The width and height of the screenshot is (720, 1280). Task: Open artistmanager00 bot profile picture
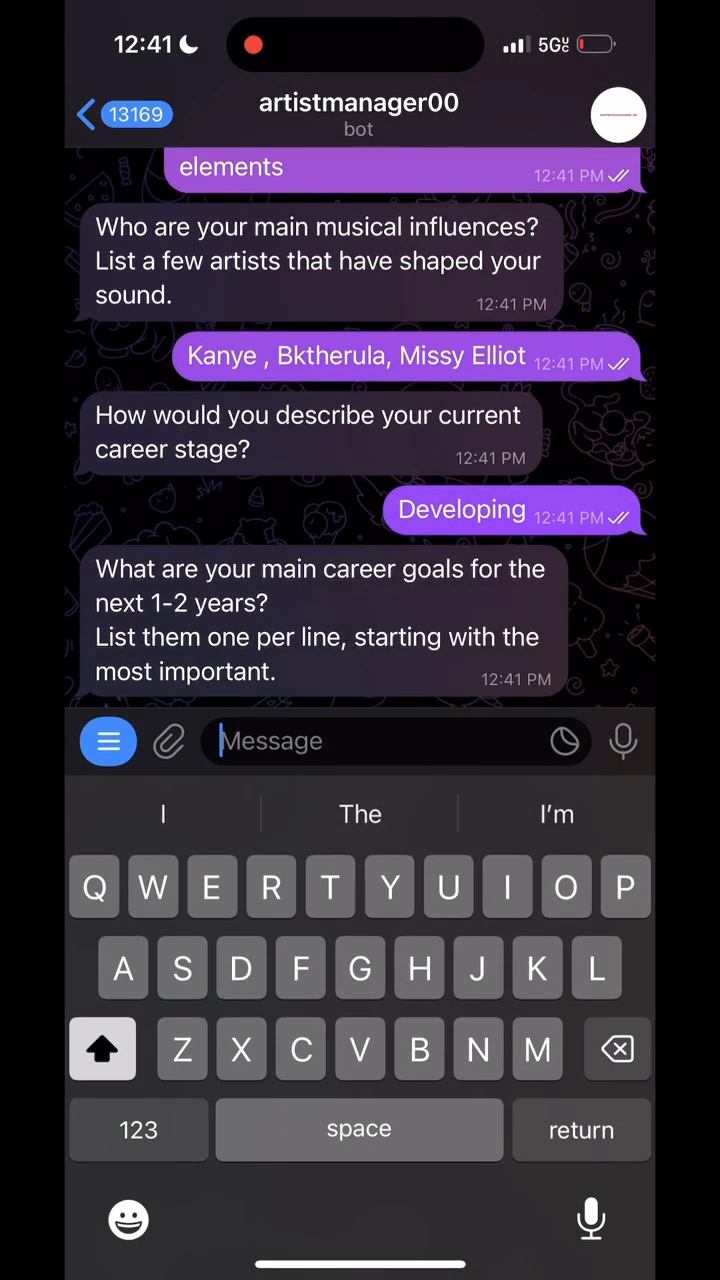[618, 115]
